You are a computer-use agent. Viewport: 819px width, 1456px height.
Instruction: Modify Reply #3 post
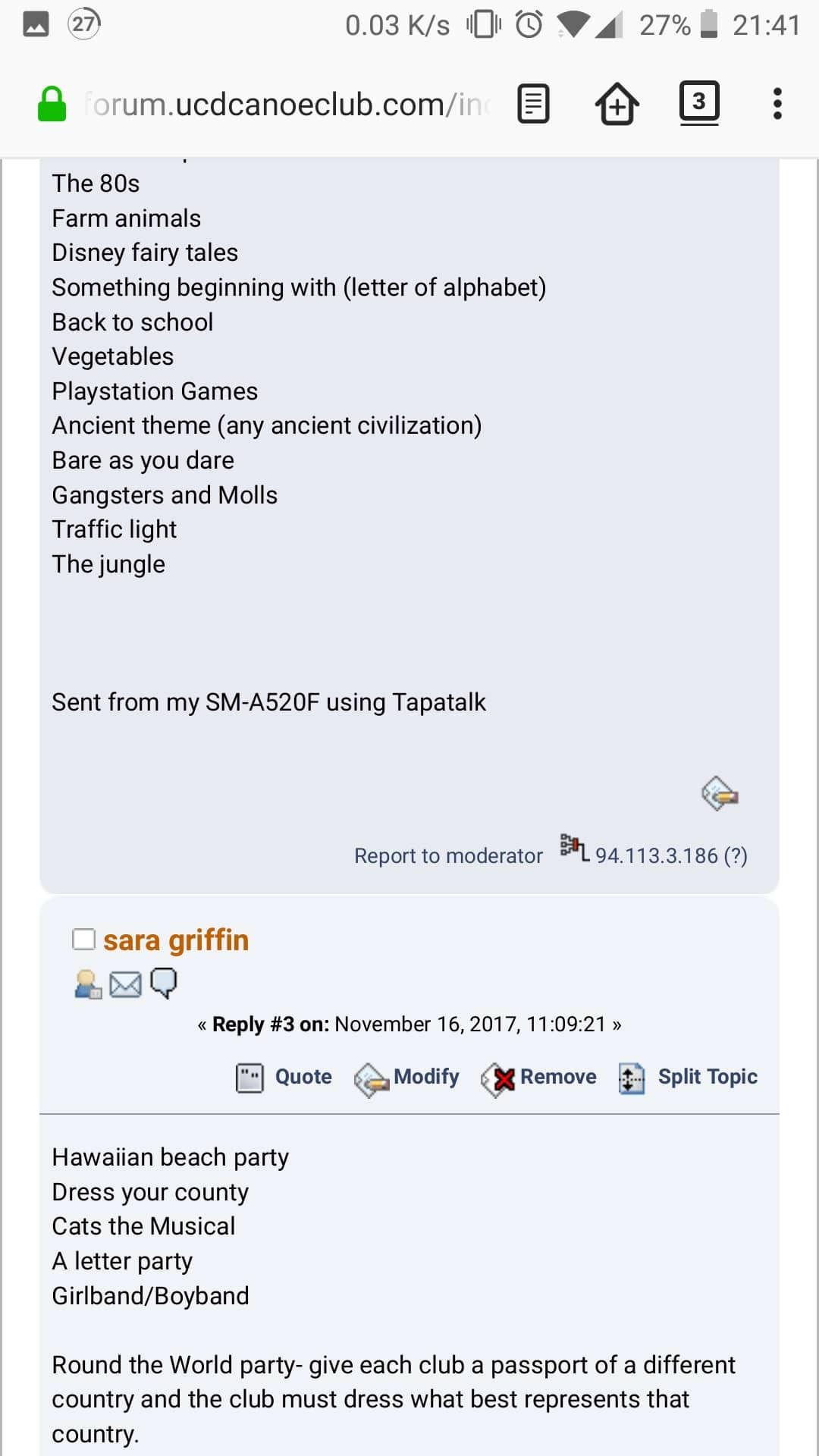(x=406, y=1078)
